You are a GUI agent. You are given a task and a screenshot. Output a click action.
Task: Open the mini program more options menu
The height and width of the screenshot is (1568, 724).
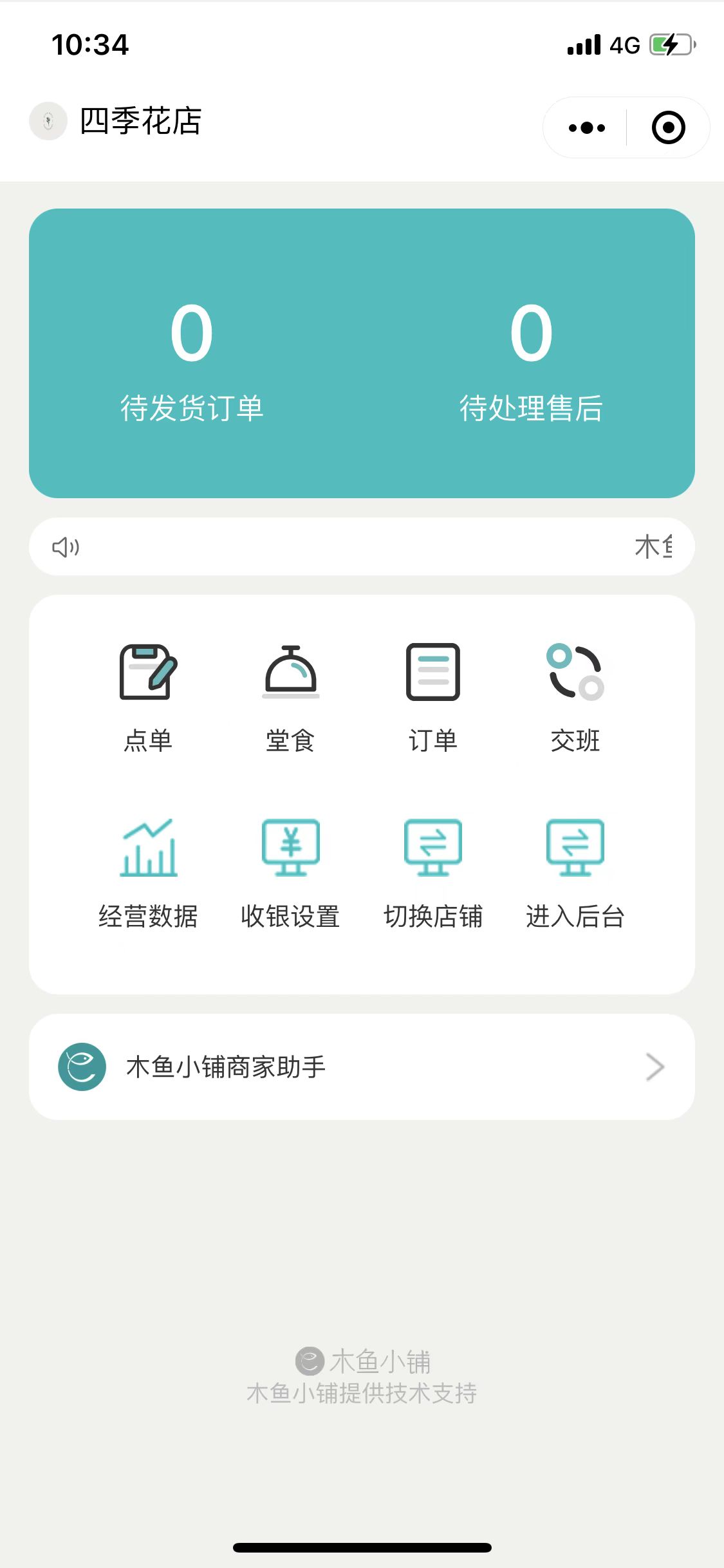[586, 127]
